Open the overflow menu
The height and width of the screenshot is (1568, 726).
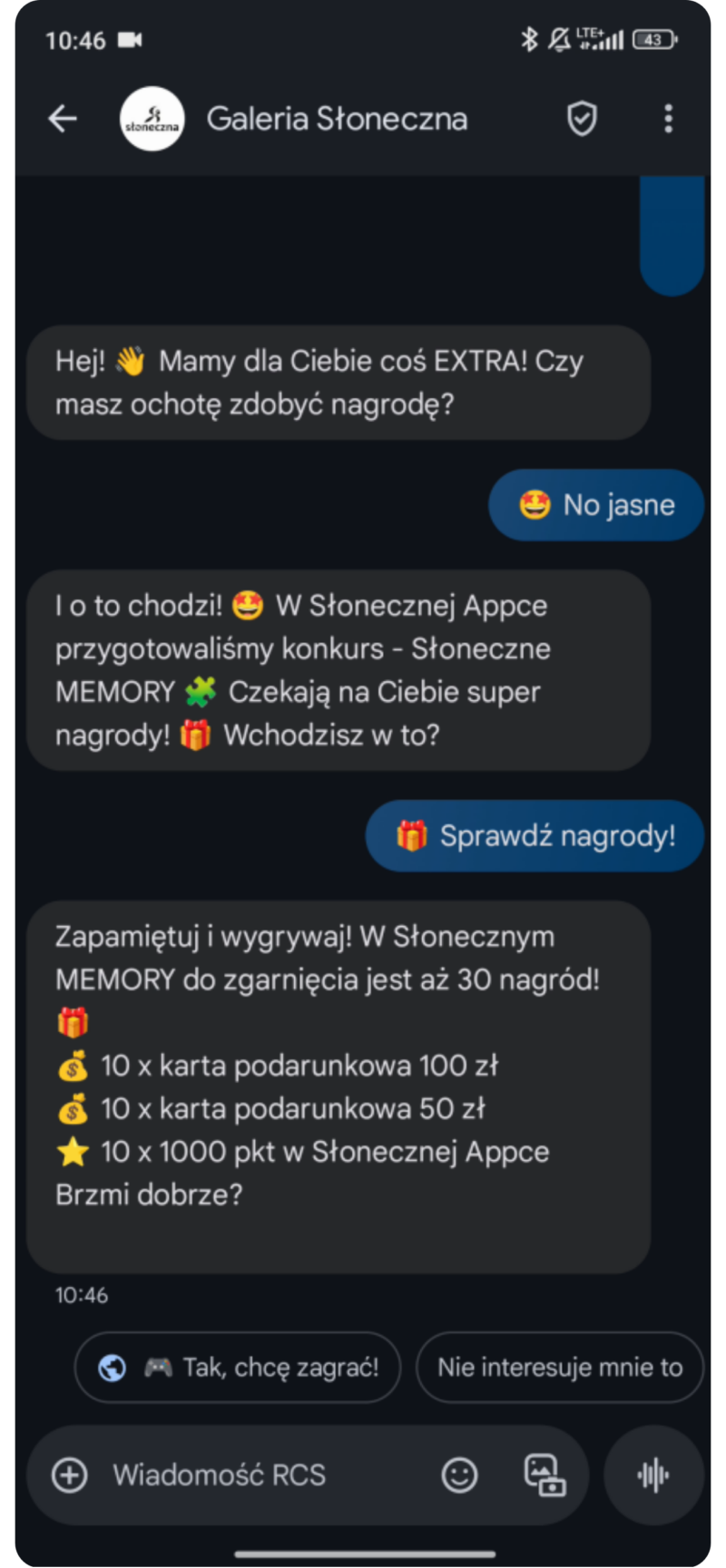(x=669, y=118)
